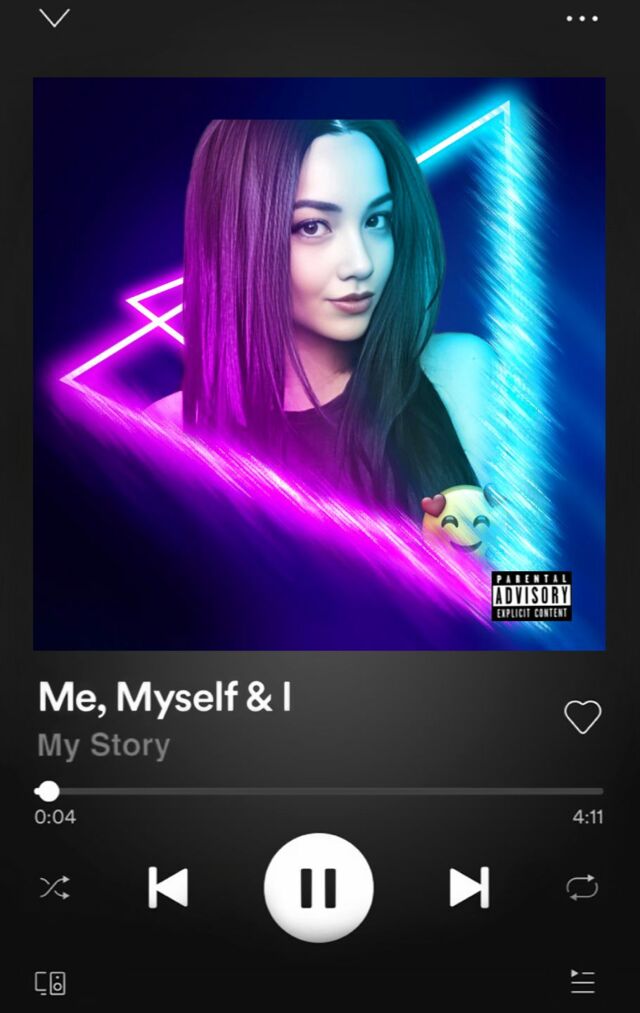
Task: Collapse the now playing view
Action: click(x=54, y=17)
